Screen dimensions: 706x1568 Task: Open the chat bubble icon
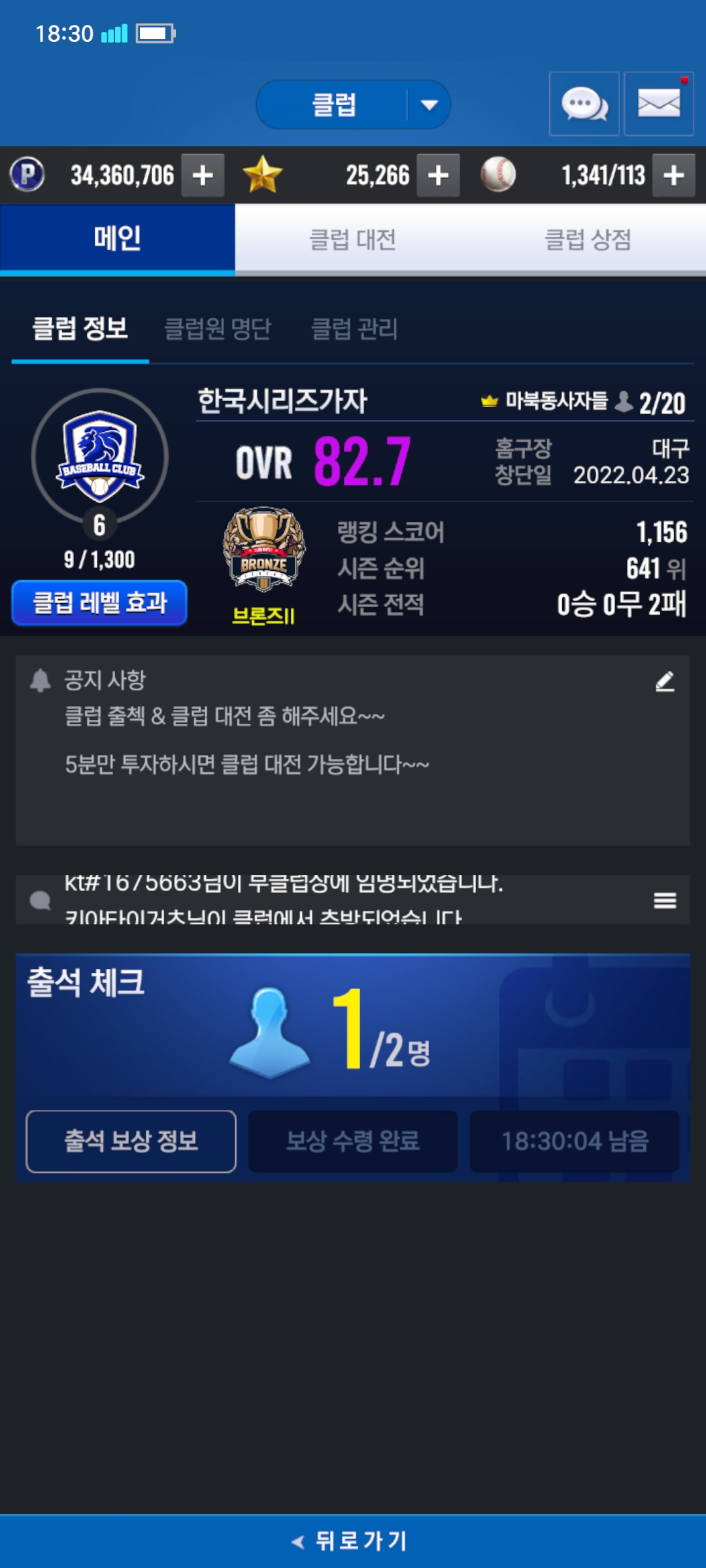584,105
